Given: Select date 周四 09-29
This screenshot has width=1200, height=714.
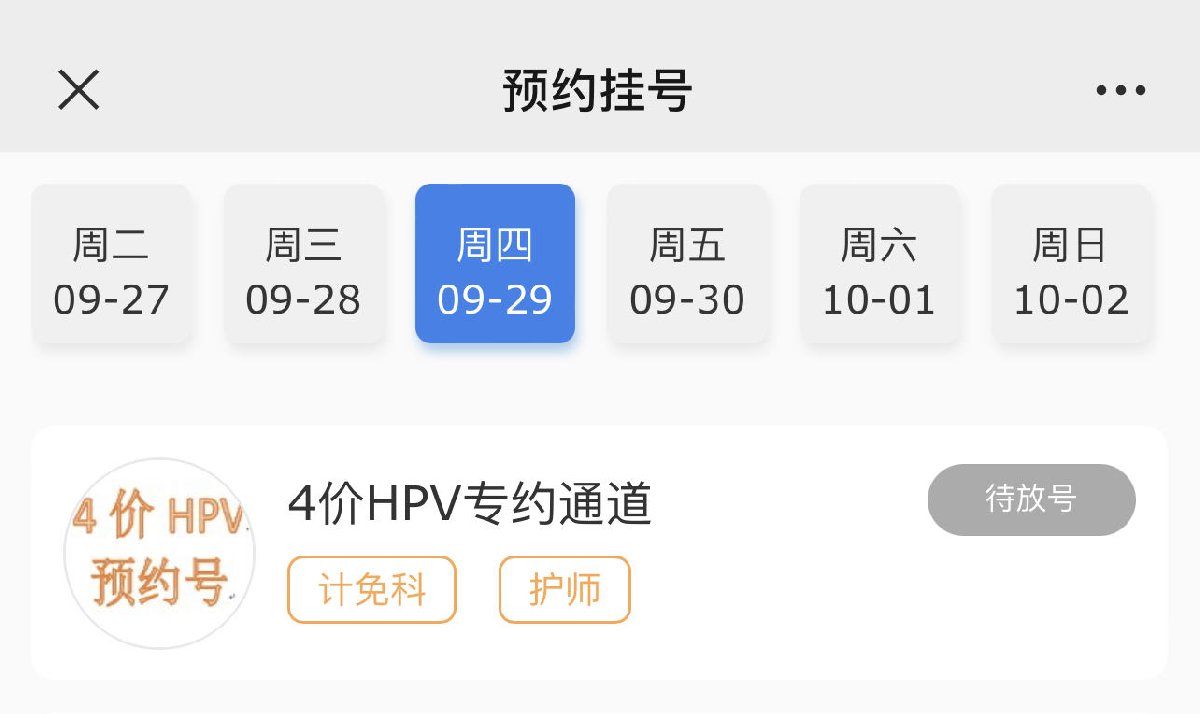Looking at the screenshot, I should [x=495, y=264].
